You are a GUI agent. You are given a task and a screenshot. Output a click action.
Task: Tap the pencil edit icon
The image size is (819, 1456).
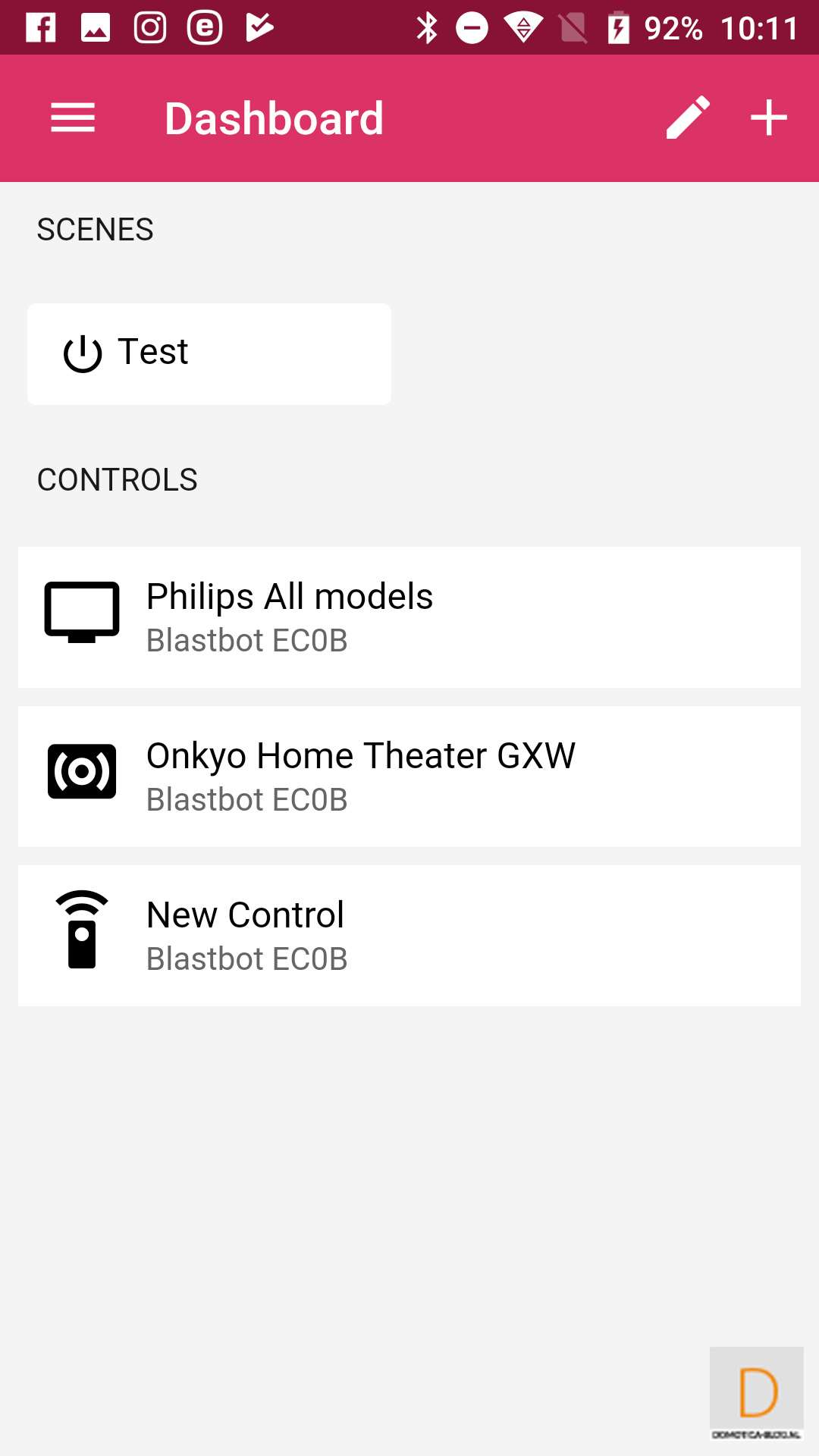[x=688, y=118]
